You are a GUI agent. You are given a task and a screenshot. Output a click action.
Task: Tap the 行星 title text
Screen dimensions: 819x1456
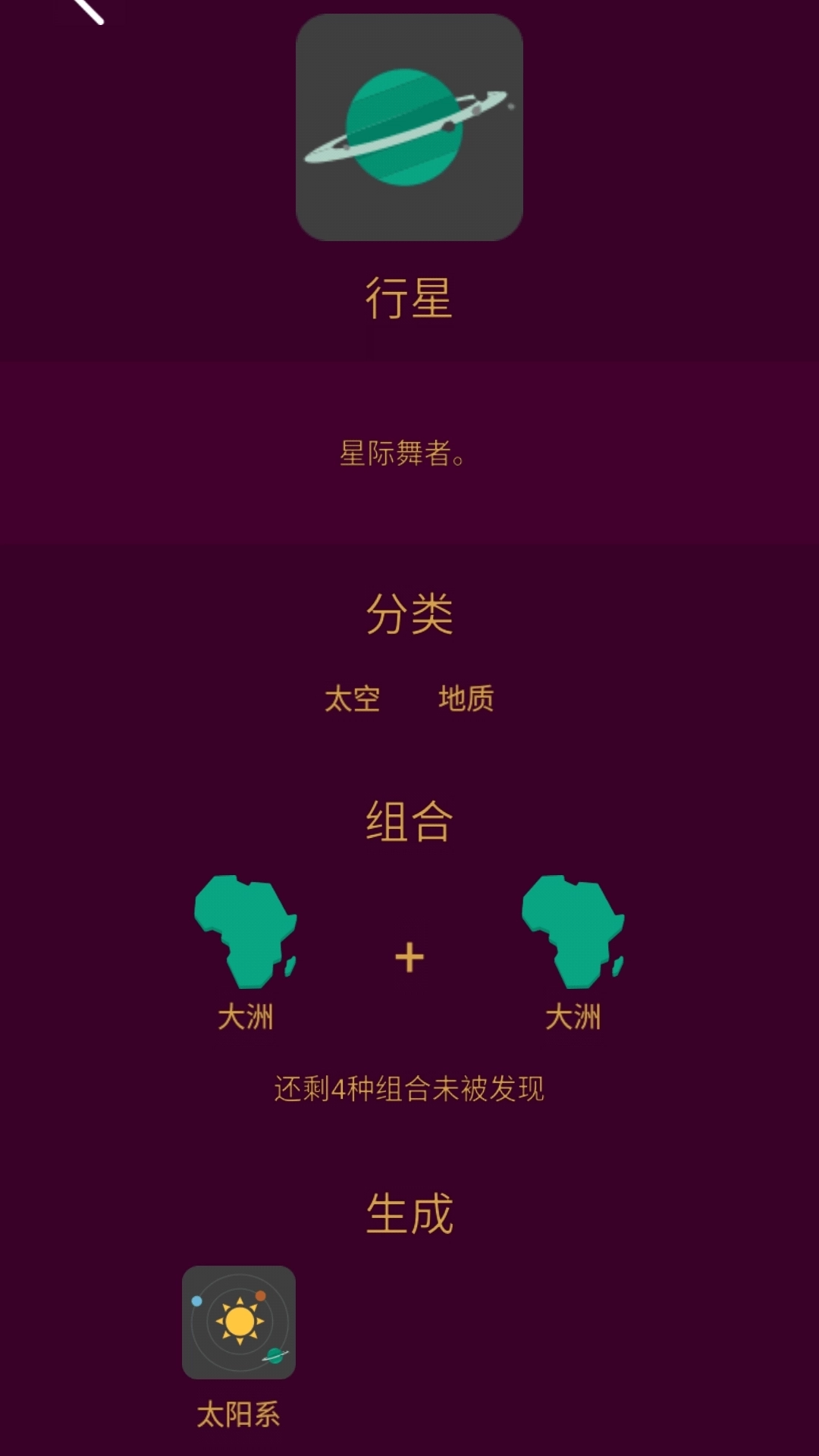pyautogui.click(x=409, y=297)
